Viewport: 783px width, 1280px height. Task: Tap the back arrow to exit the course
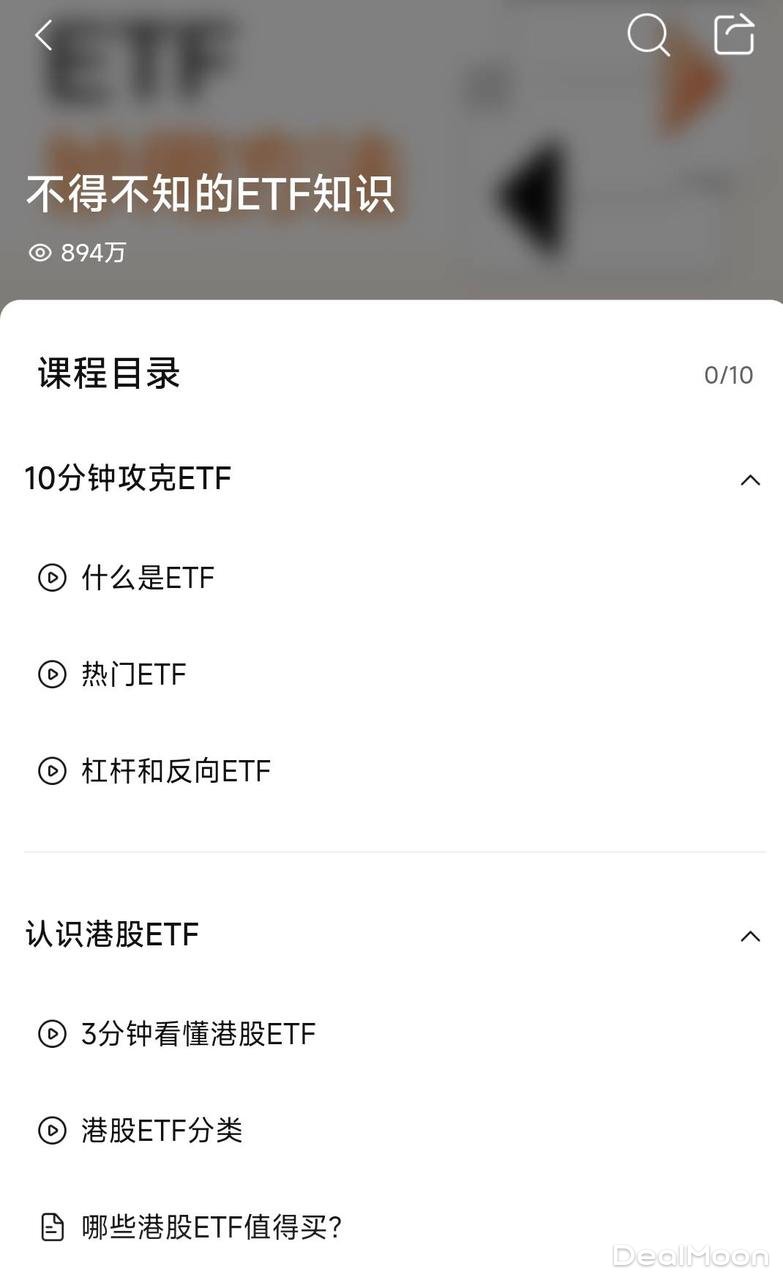point(42,35)
